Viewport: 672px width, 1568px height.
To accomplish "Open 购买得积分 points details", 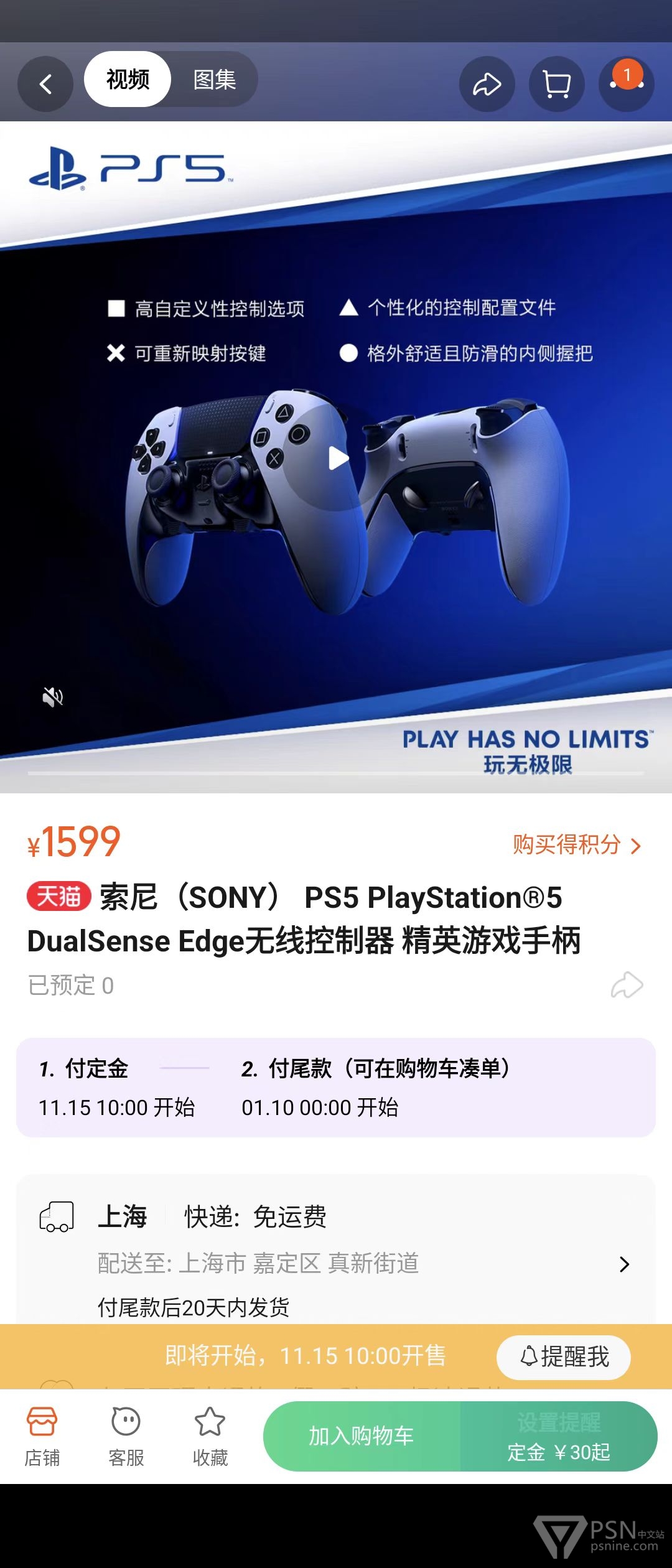I will coord(576,845).
